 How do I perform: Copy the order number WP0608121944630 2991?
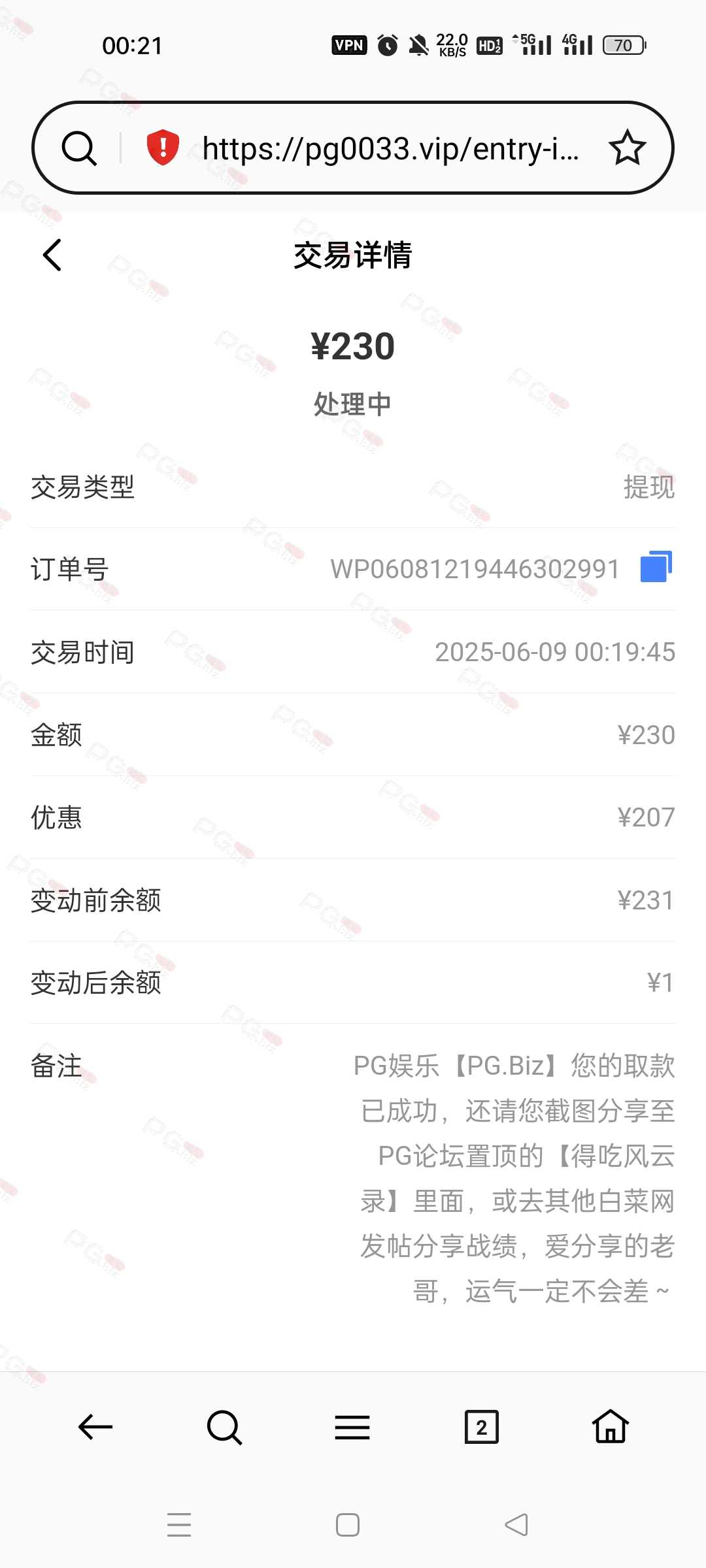point(656,566)
